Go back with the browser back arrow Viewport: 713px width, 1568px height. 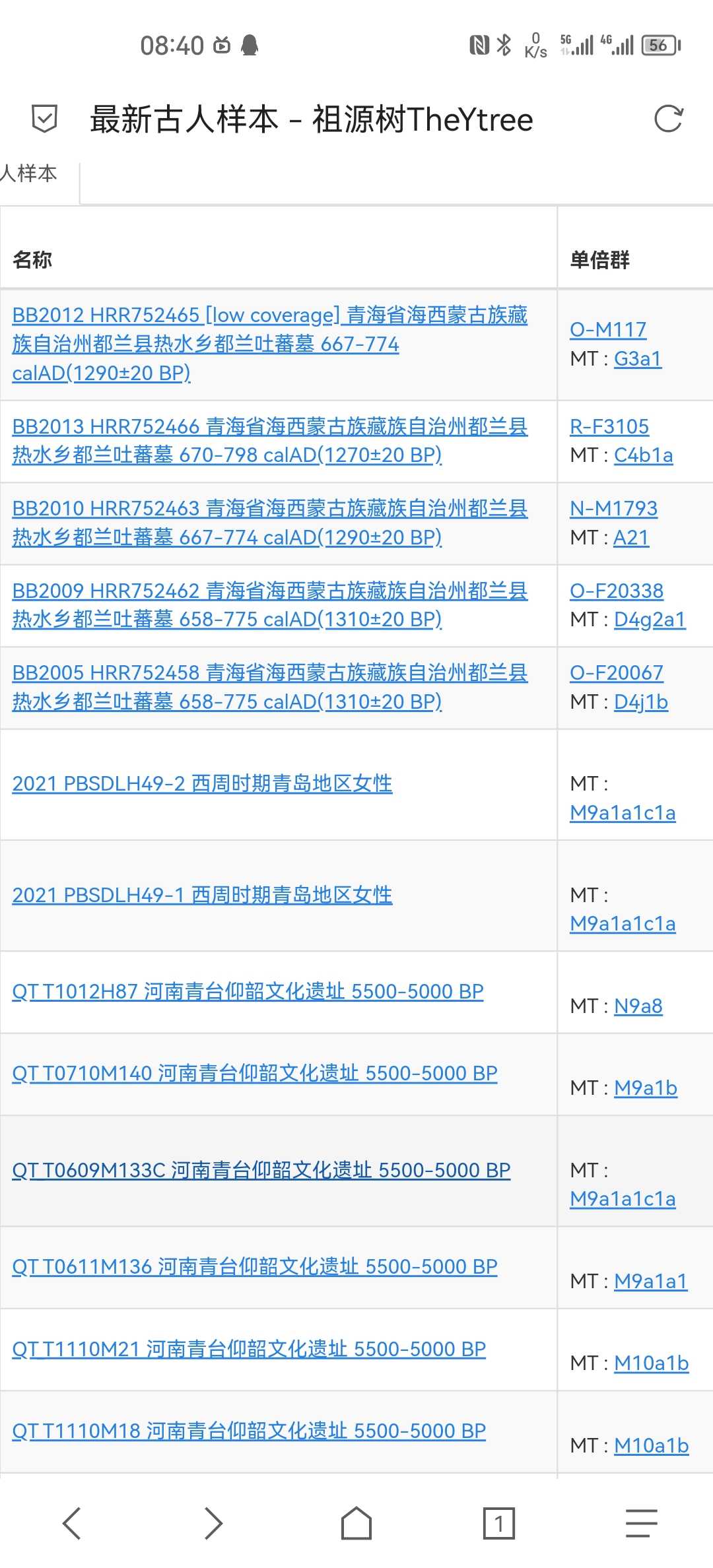[71, 1524]
